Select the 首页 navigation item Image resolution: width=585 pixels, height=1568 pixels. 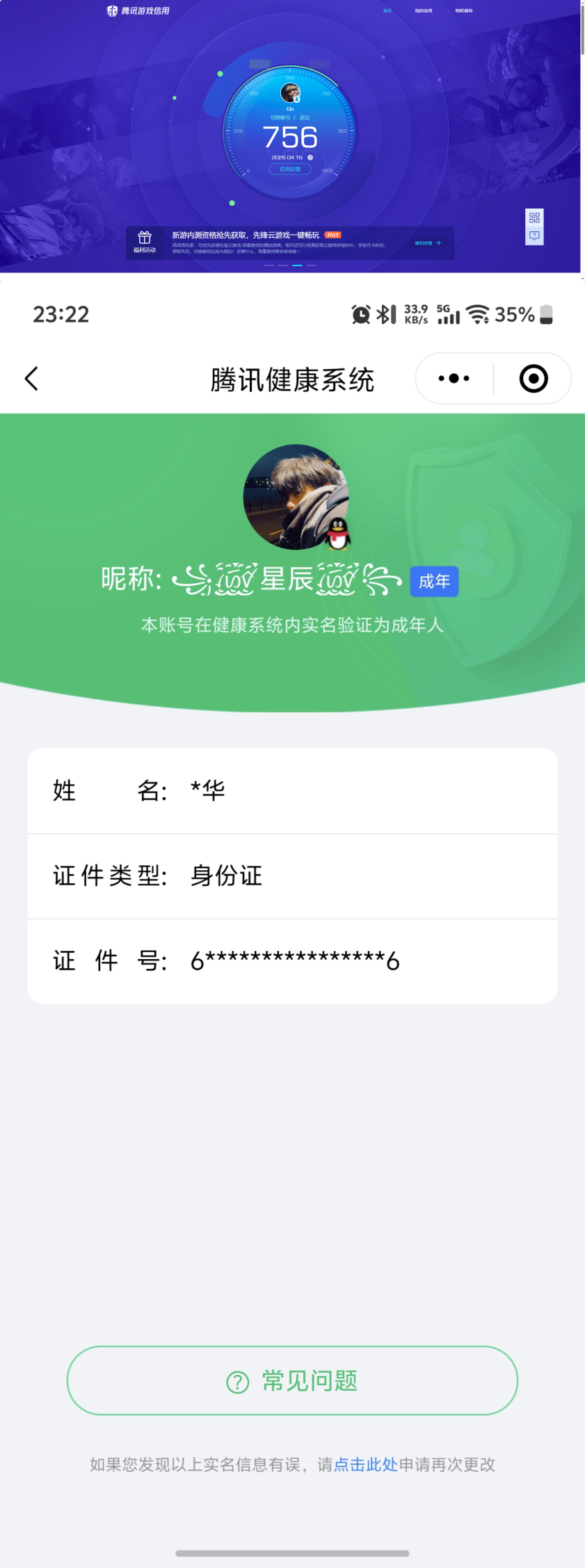click(x=388, y=10)
